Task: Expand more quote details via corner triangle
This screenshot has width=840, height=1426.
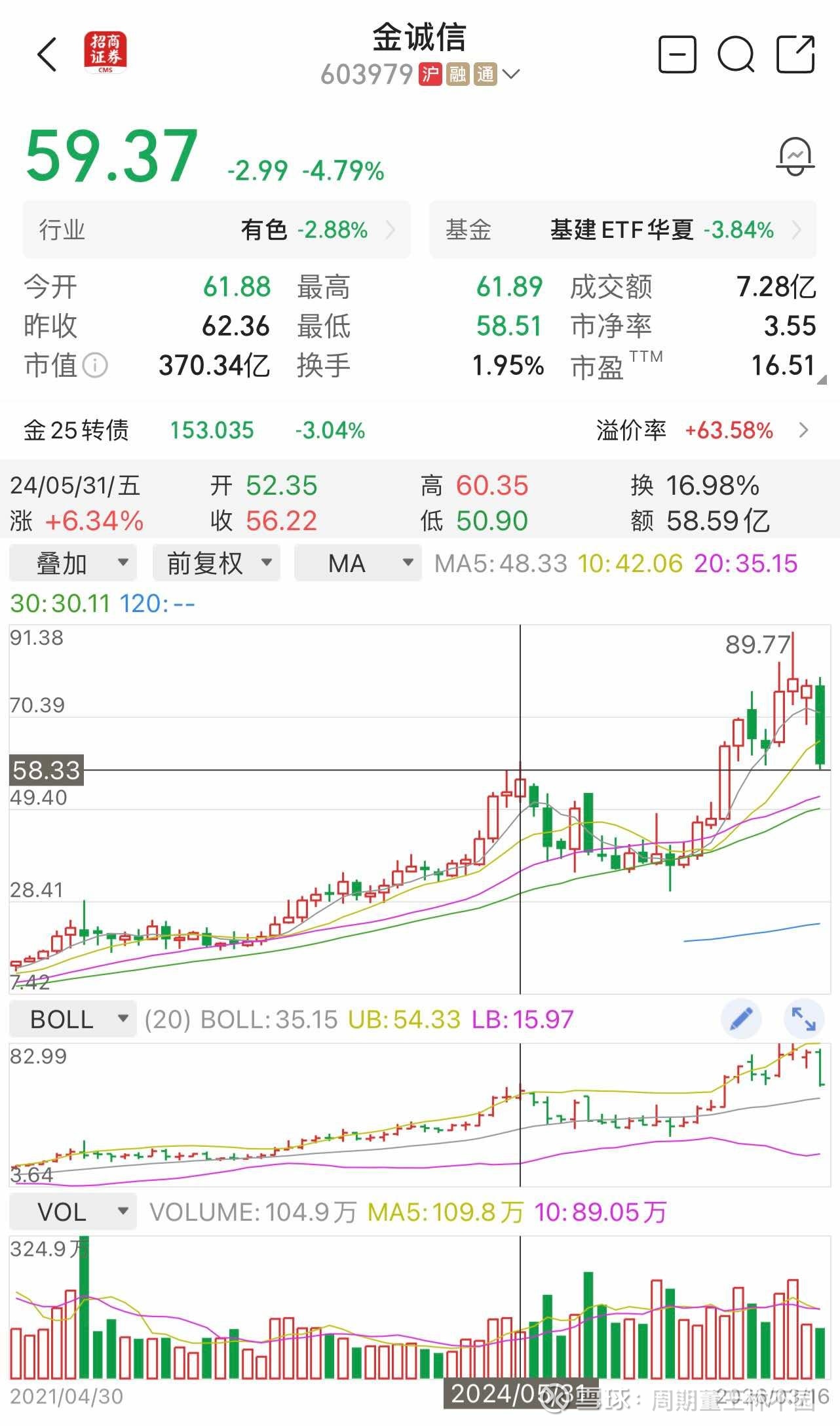Action: (822, 379)
